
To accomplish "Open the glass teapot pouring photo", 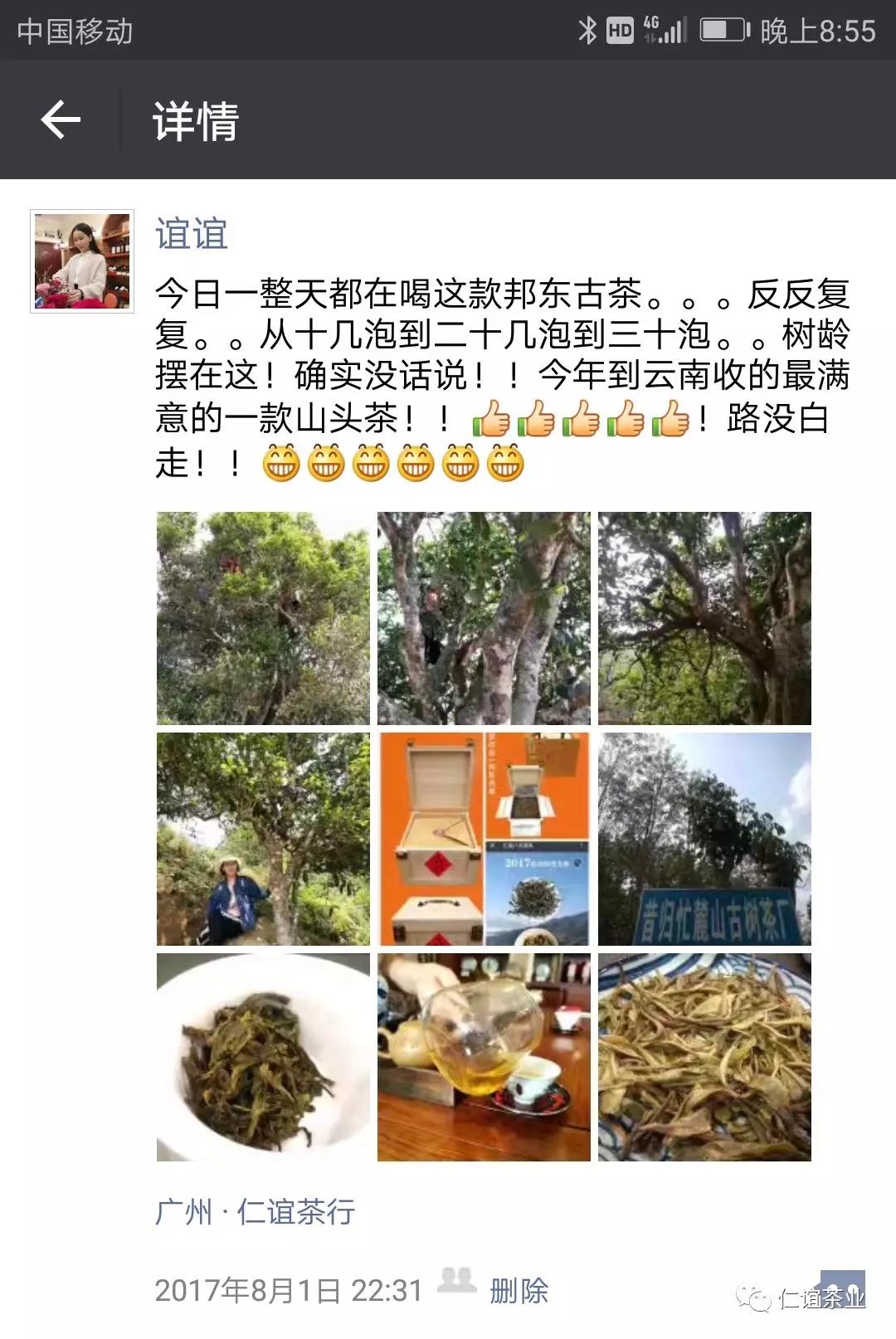I will click(484, 1057).
